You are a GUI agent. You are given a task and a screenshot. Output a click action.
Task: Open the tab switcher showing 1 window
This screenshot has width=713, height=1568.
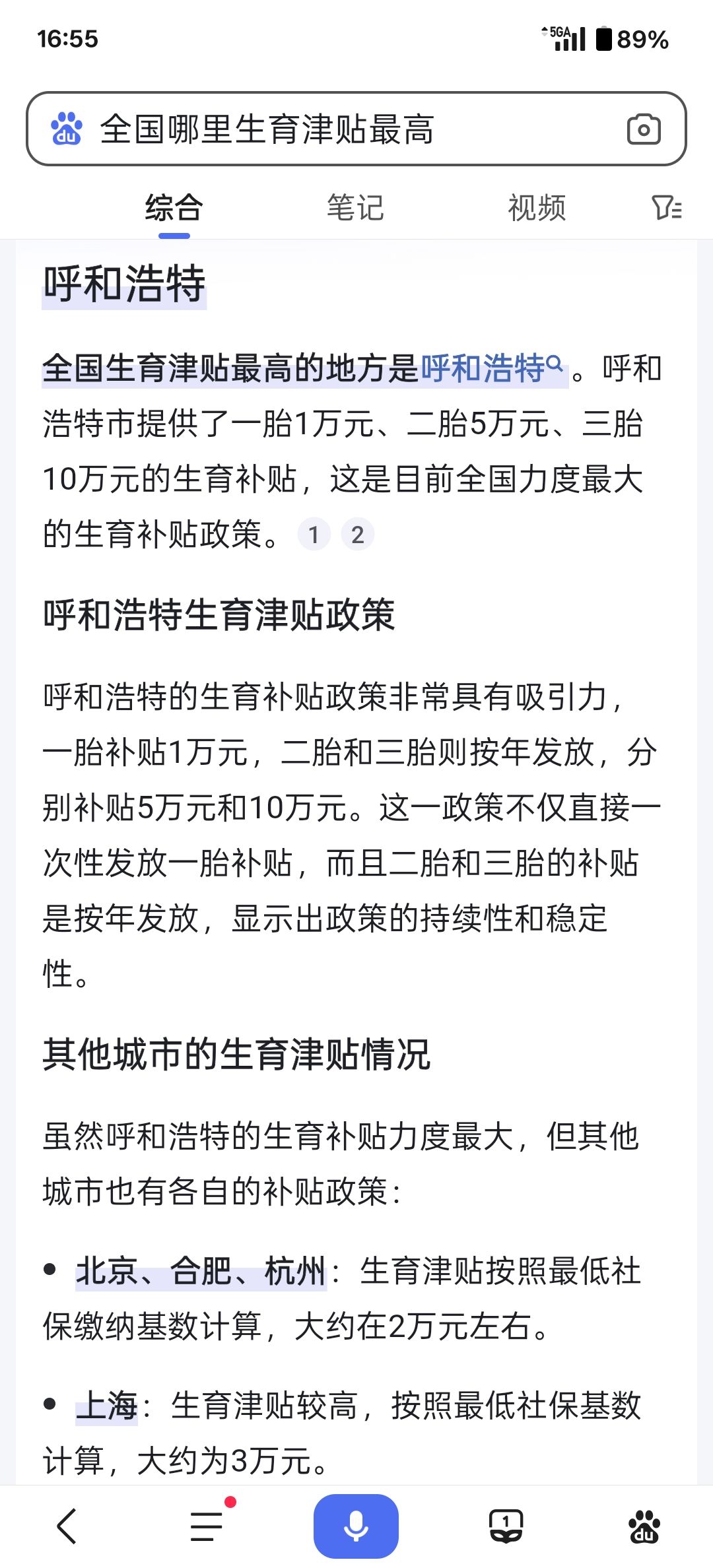[x=506, y=1526]
